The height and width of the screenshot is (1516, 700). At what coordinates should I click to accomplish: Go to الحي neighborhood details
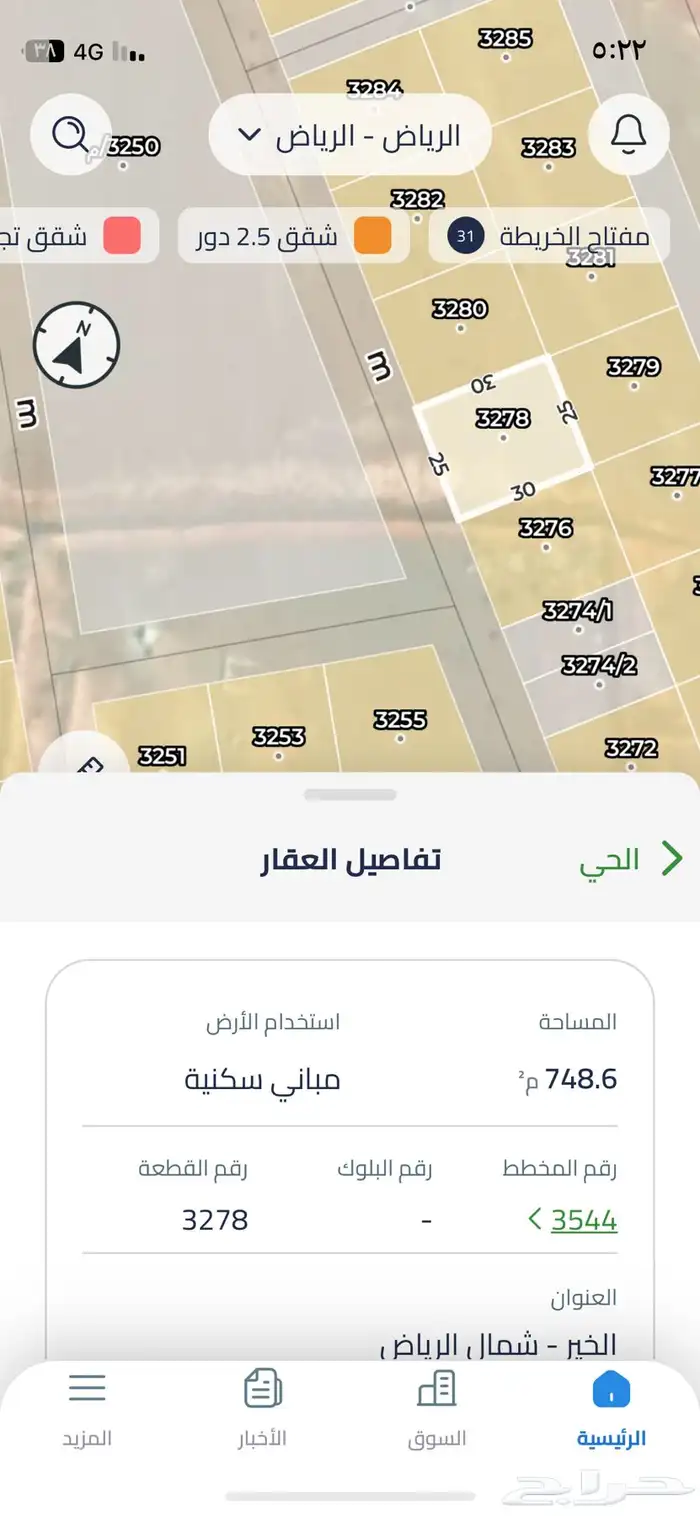click(x=630, y=859)
